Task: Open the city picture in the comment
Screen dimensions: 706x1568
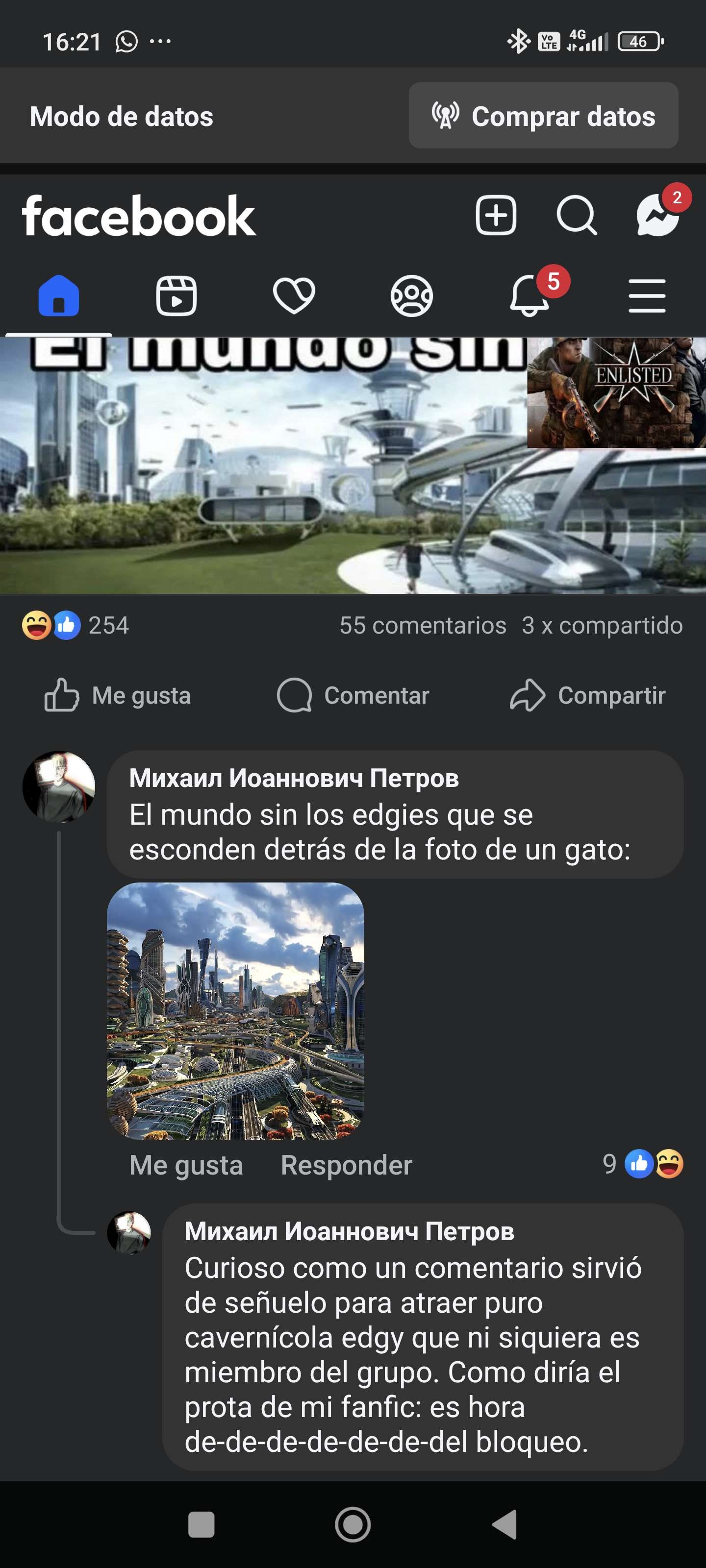Action: pos(235,1010)
